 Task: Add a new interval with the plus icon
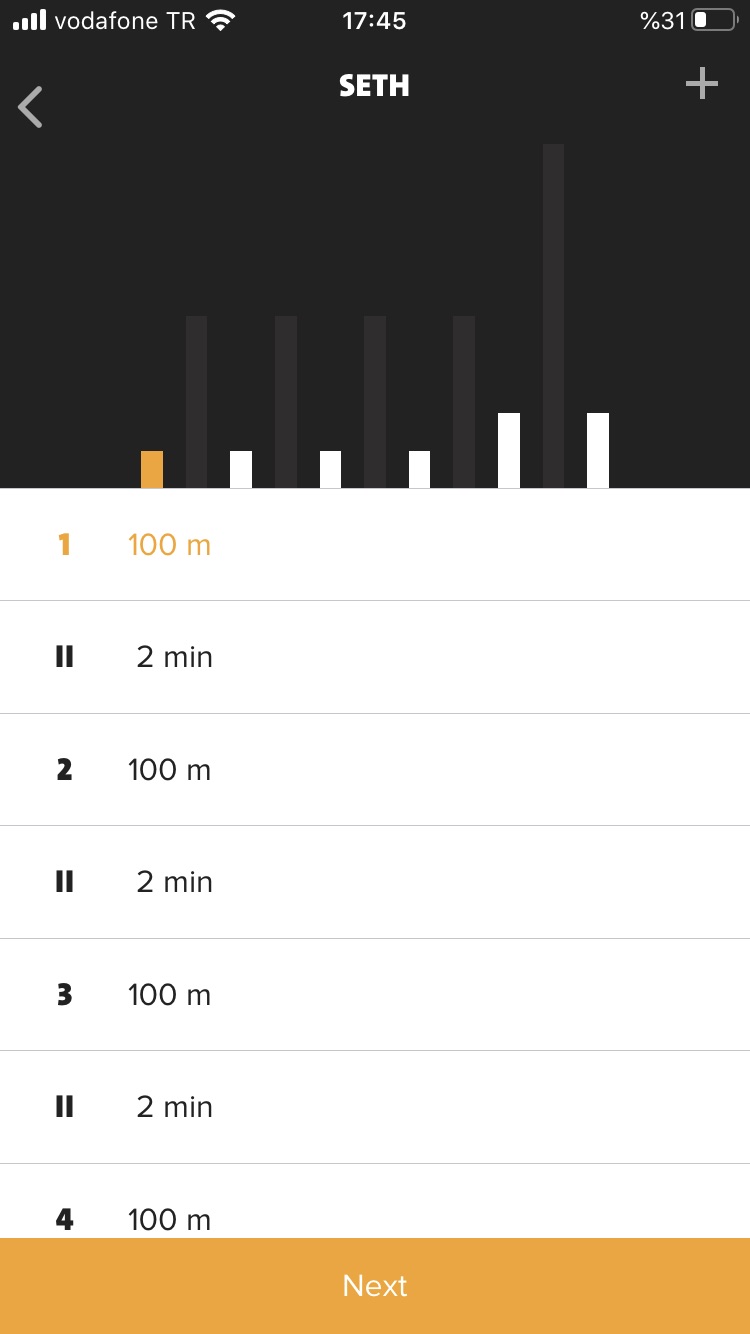pos(701,84)
